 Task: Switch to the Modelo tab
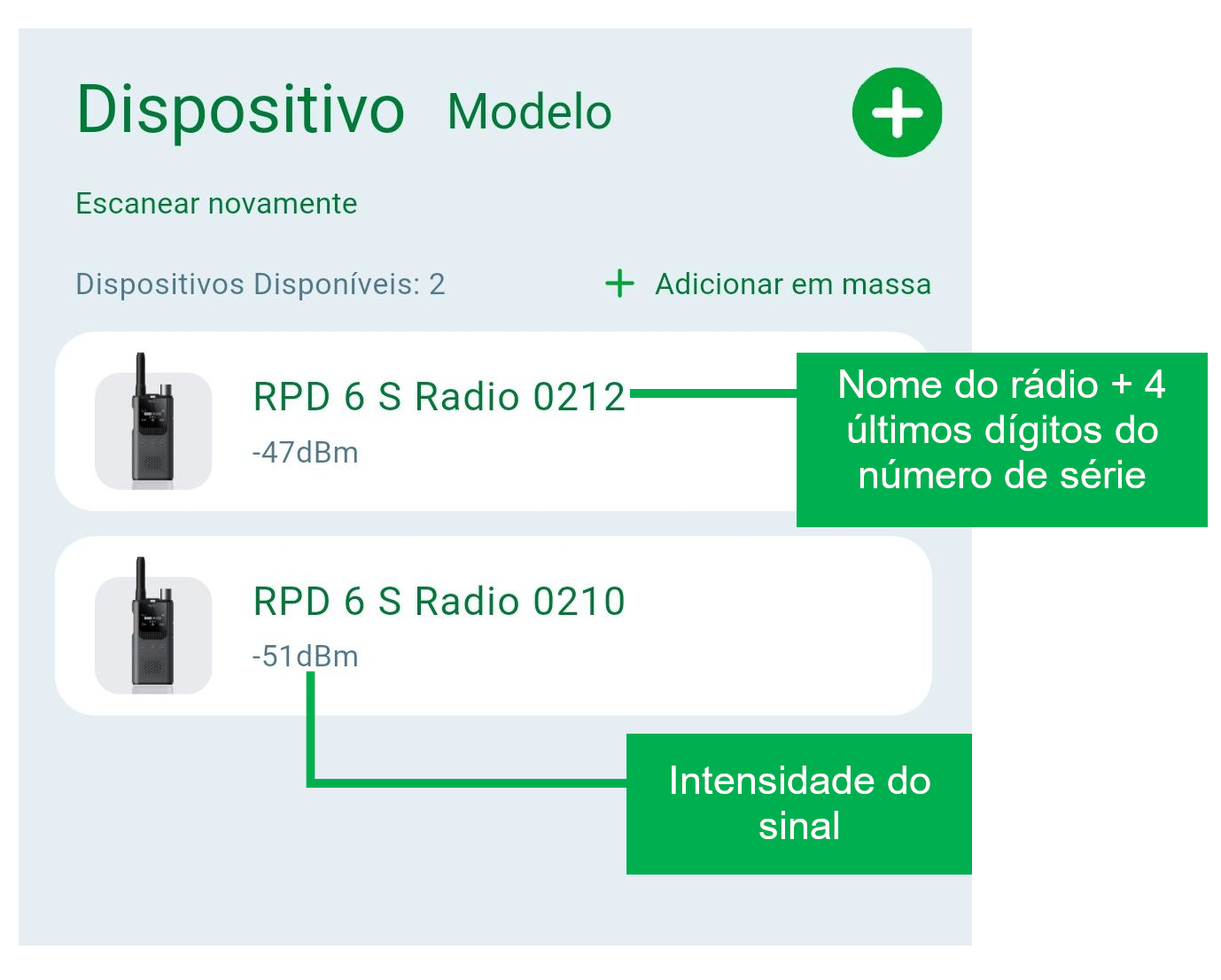click(529, 113)
